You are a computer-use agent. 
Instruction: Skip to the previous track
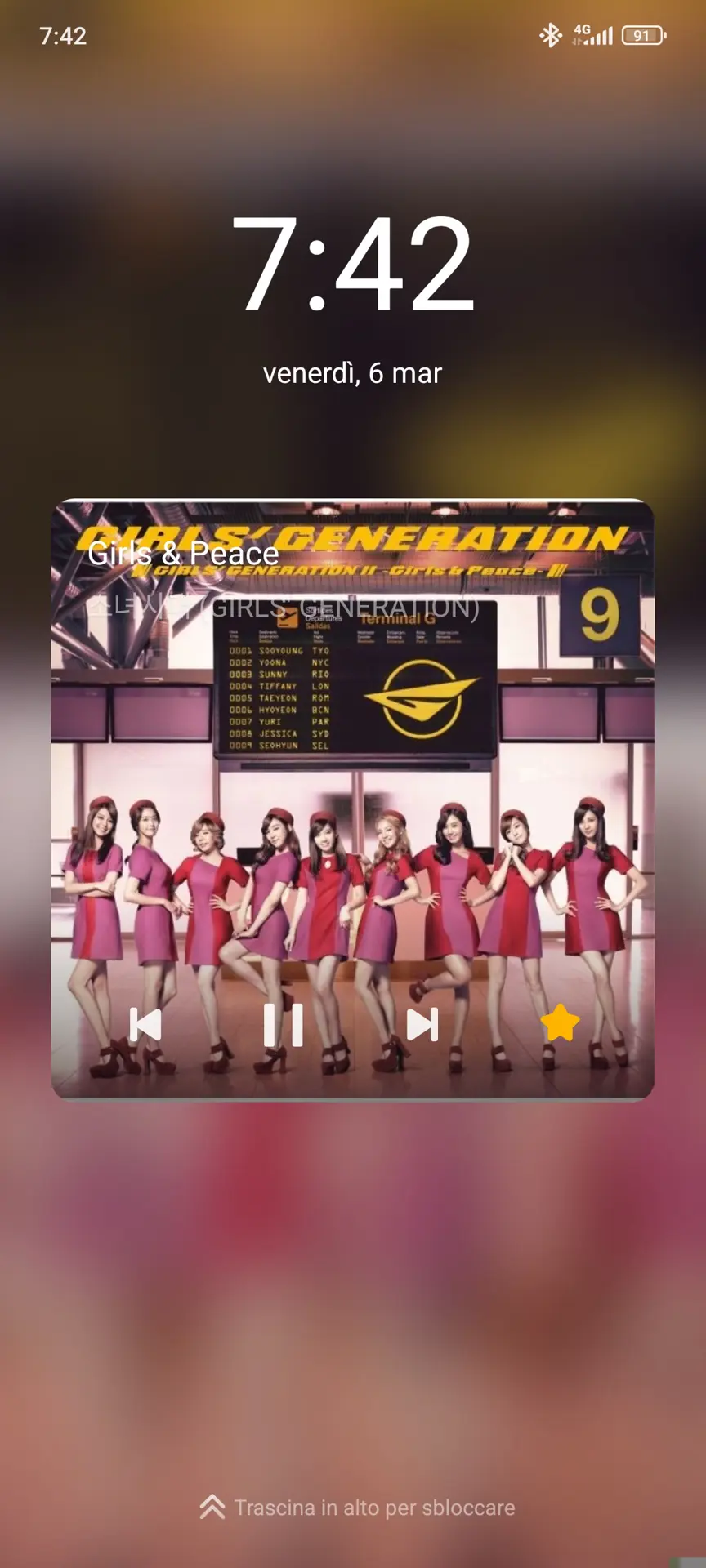145,1024
